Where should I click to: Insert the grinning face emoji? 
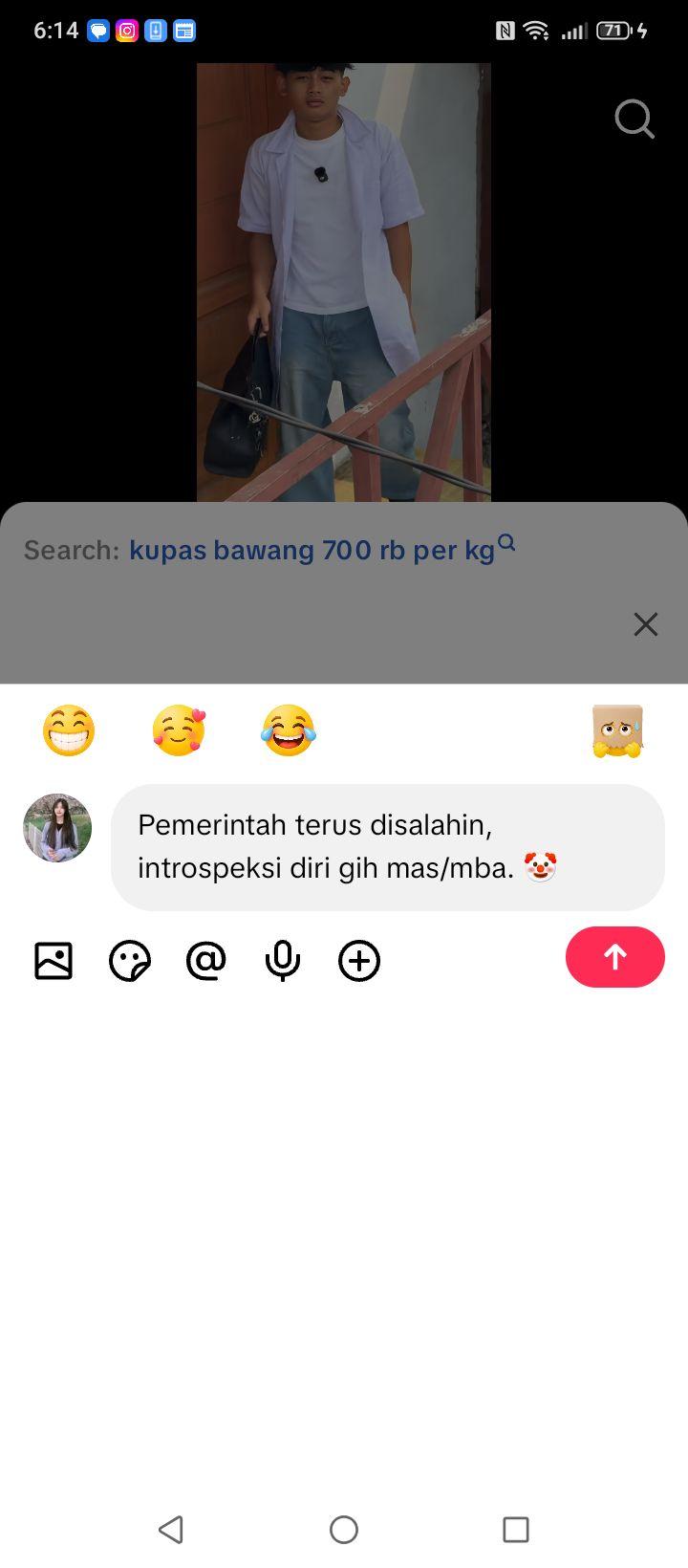pyautogui.click(x=69, y=731)
